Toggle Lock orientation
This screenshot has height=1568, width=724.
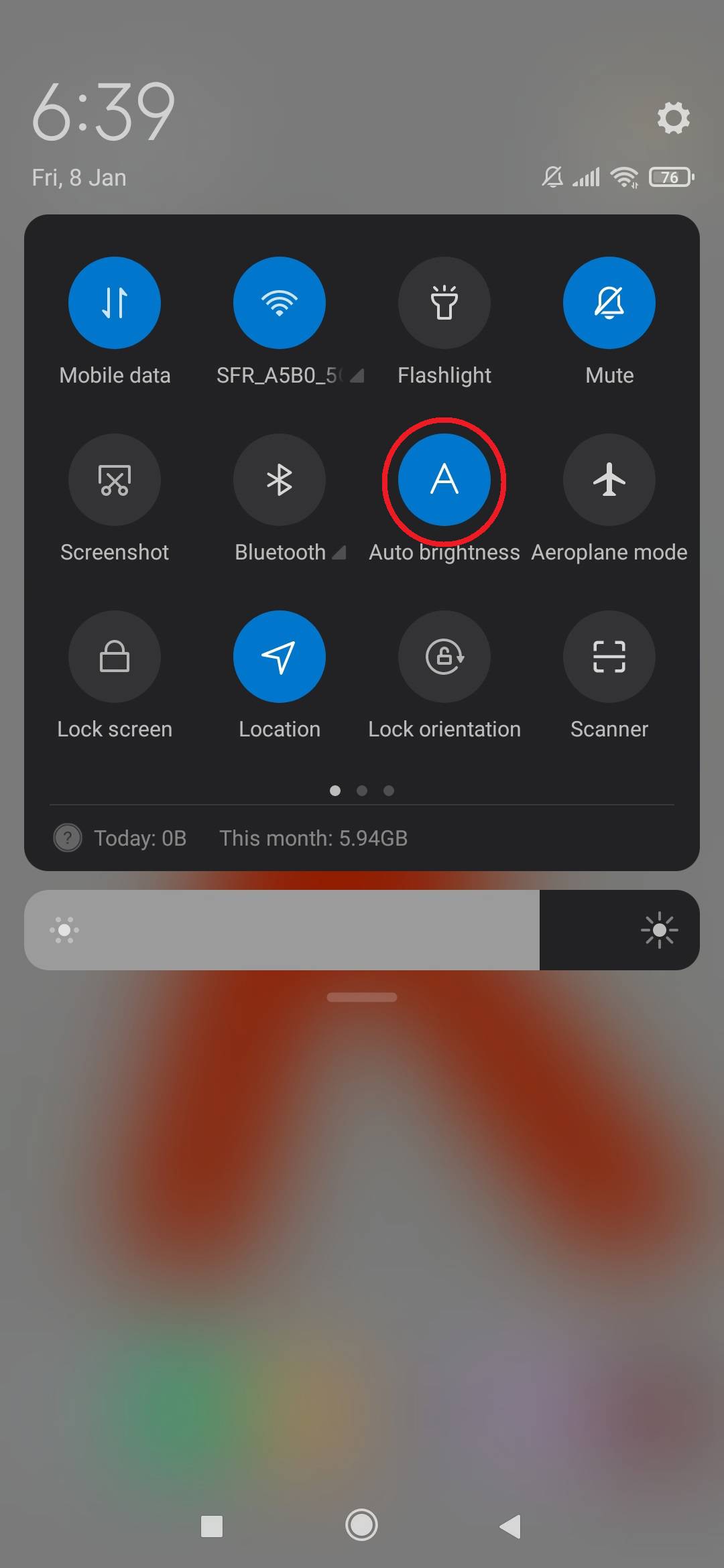(x=444, y=657)
